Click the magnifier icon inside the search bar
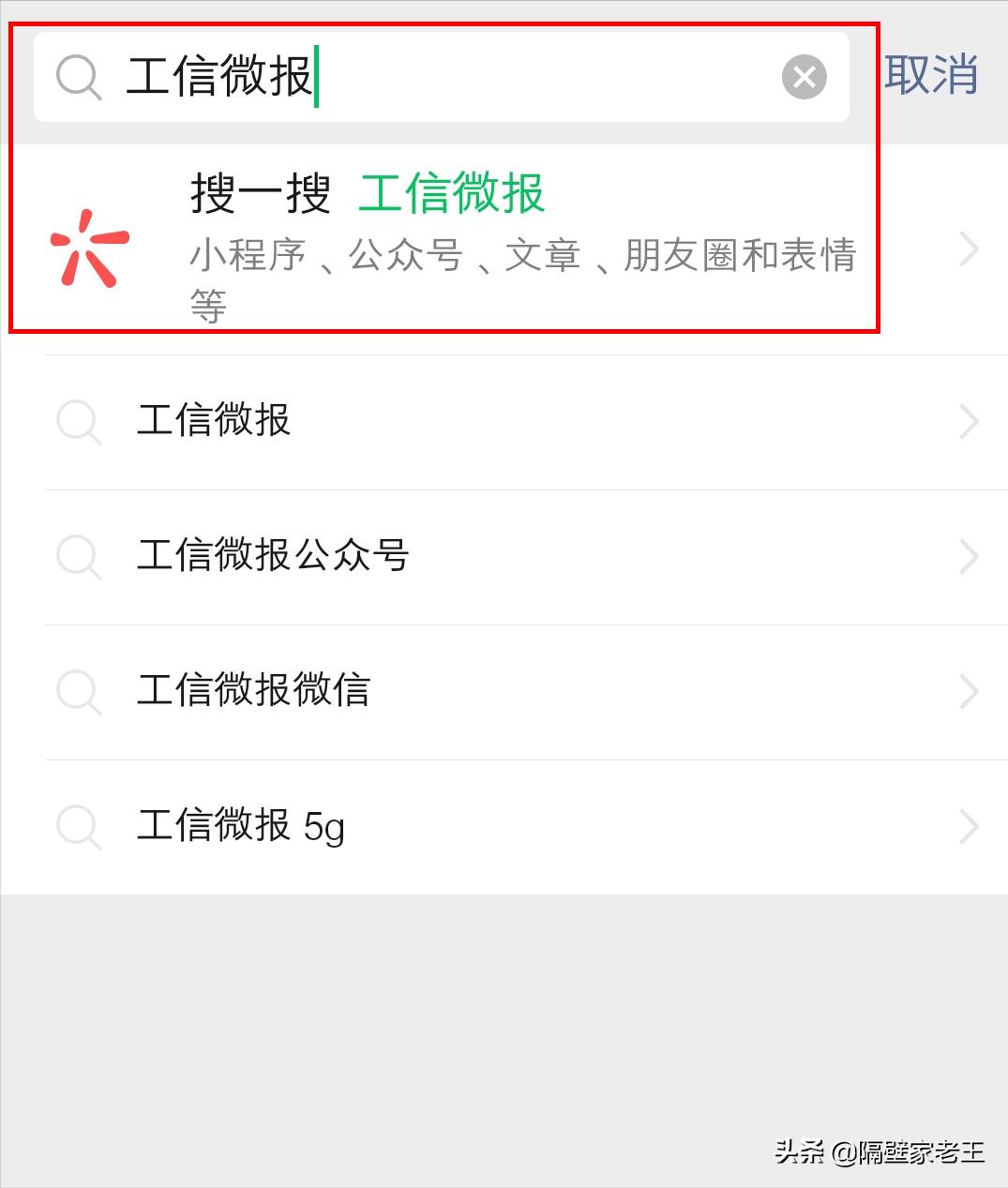This screenshot has height=1188, width=1008. pyautogui.click(x=80, y=79)
